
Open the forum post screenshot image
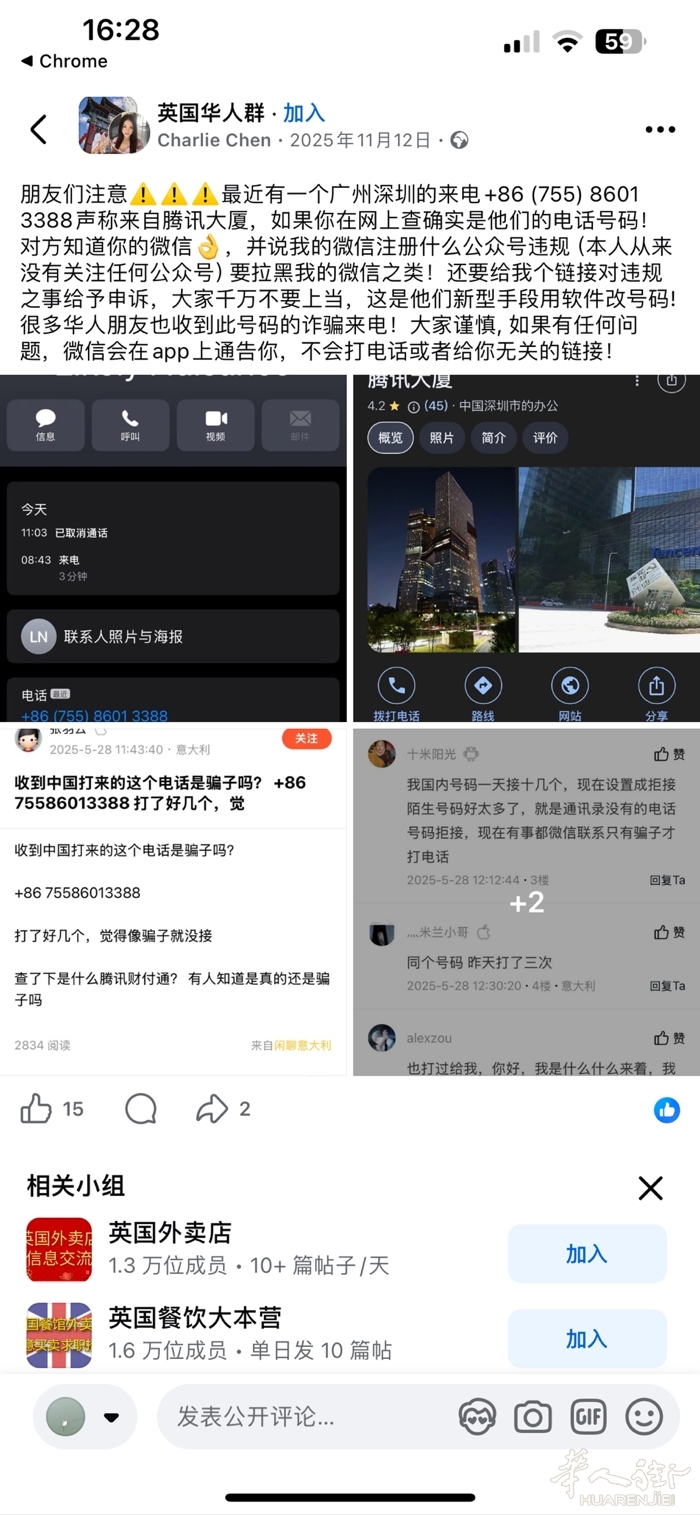173,900
